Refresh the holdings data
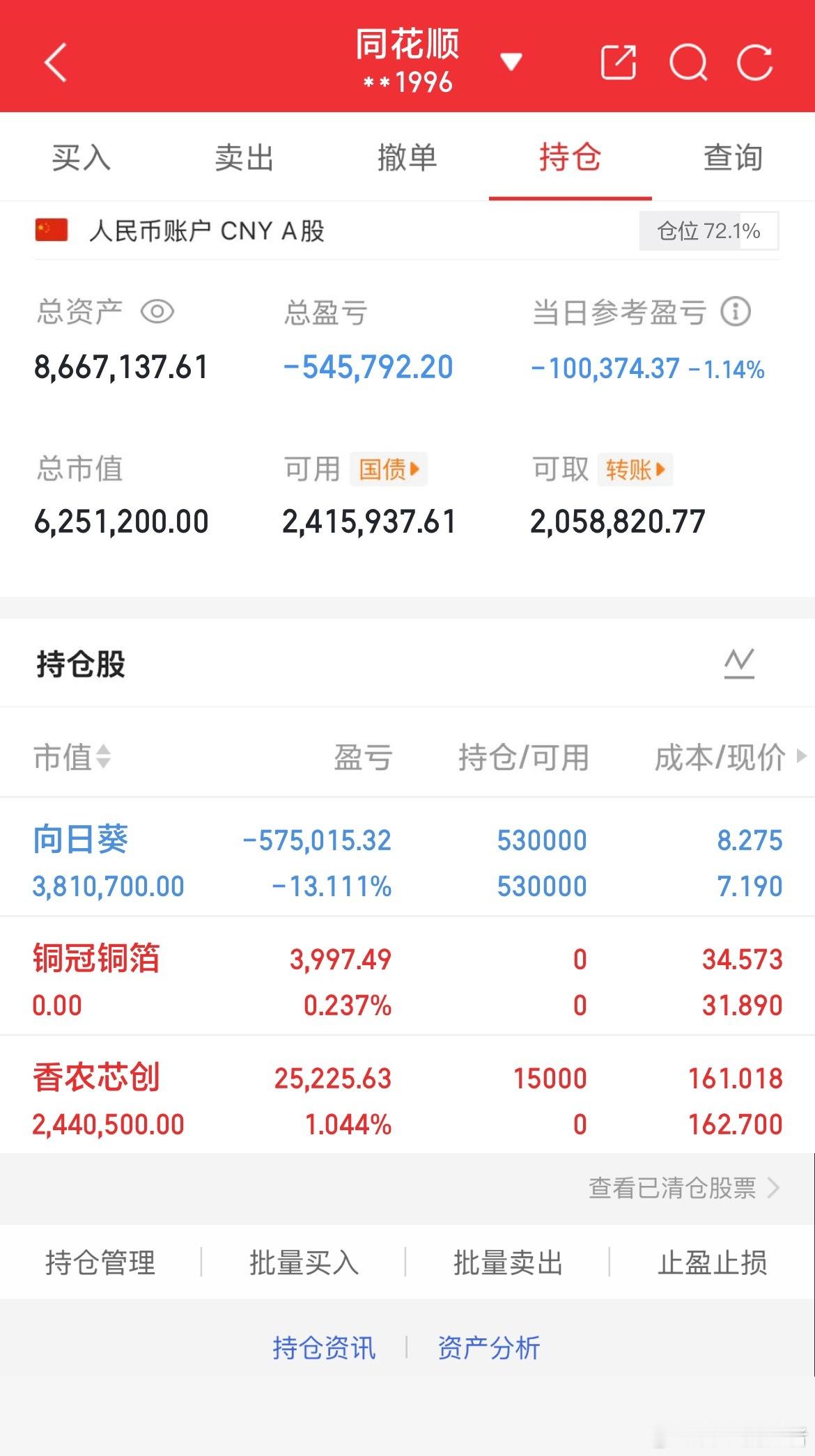This screenshot has height=1456, width=815. coord(755,63)
